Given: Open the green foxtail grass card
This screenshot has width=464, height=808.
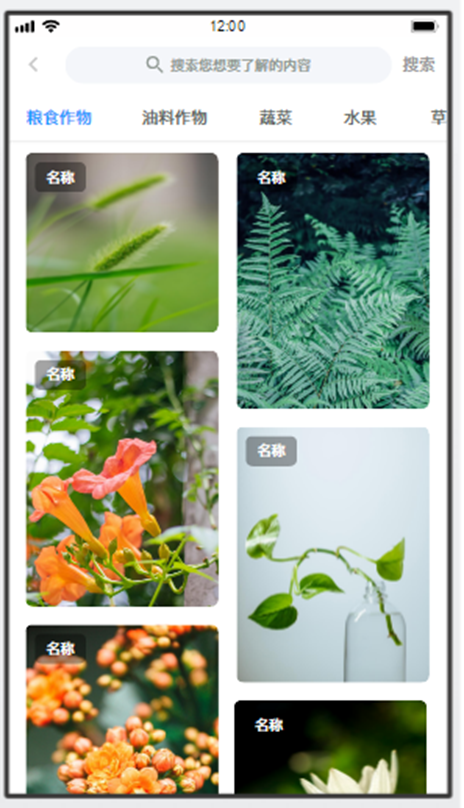Looking at the screenshot, I should tap(122, 242).
